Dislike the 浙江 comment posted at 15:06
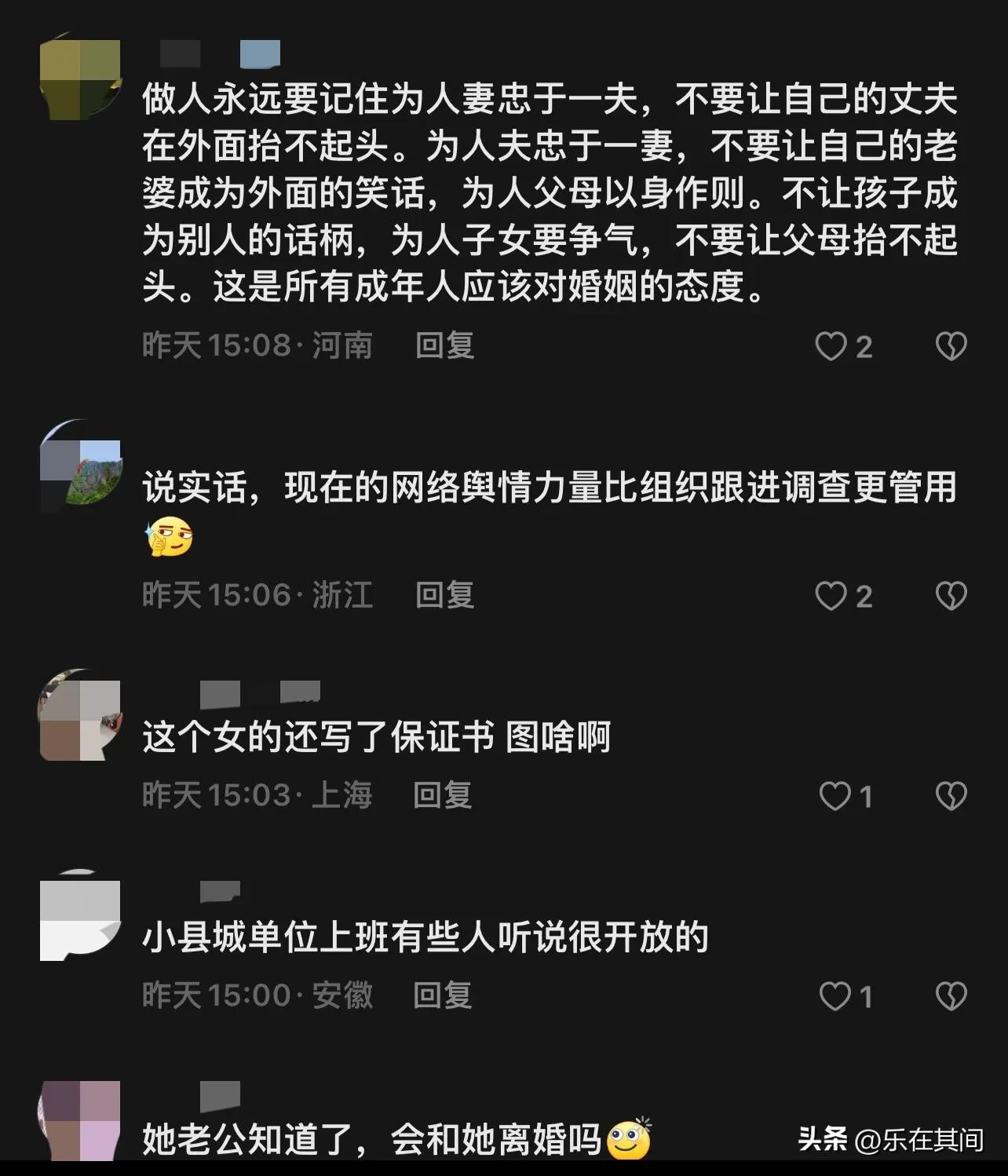The height and width of the screenshot is (1176, 1008). (951, 597)
